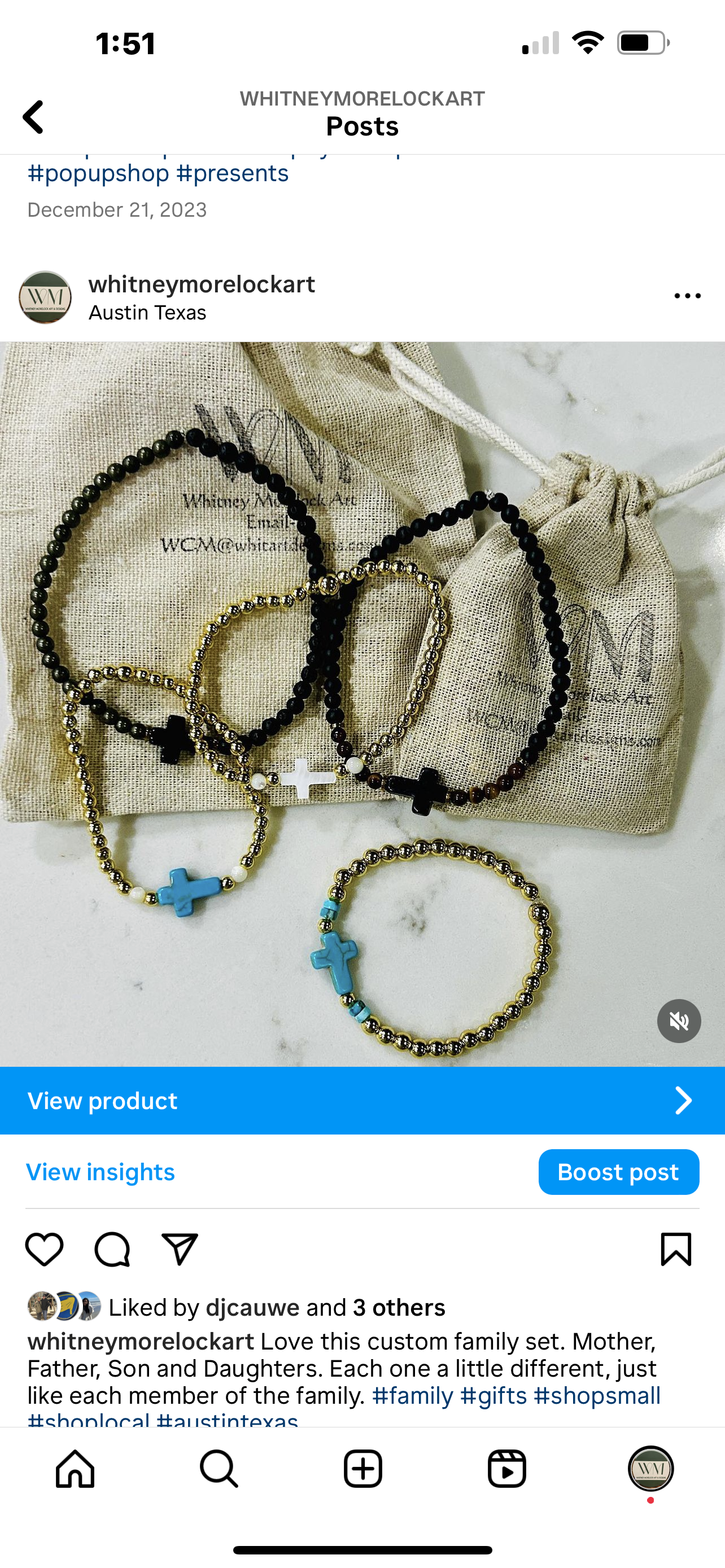Open View insights for this post
Viewport: 725px width, 1568px height.
[x=101, y=1172]
